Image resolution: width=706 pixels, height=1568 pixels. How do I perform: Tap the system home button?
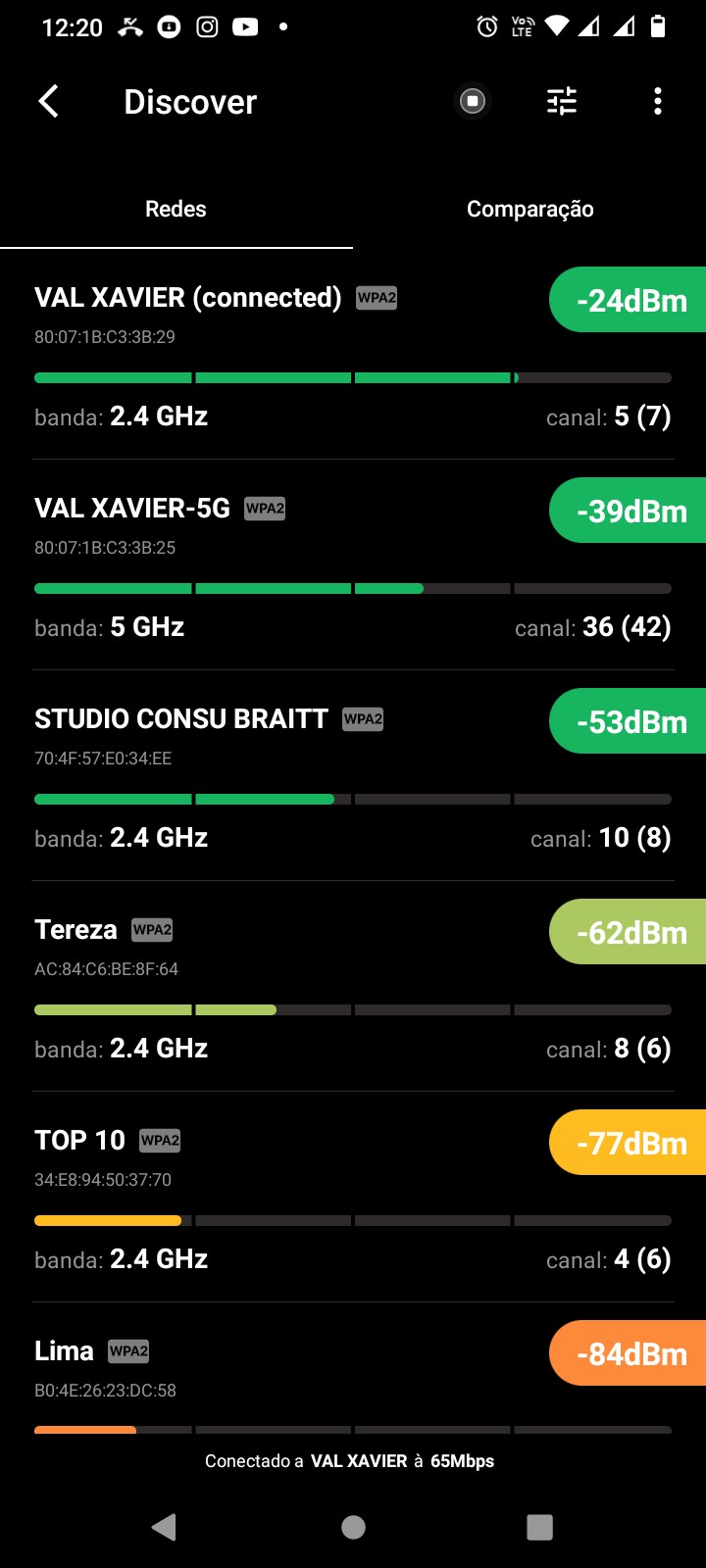pyautogui.click(x=353, y=1526)
